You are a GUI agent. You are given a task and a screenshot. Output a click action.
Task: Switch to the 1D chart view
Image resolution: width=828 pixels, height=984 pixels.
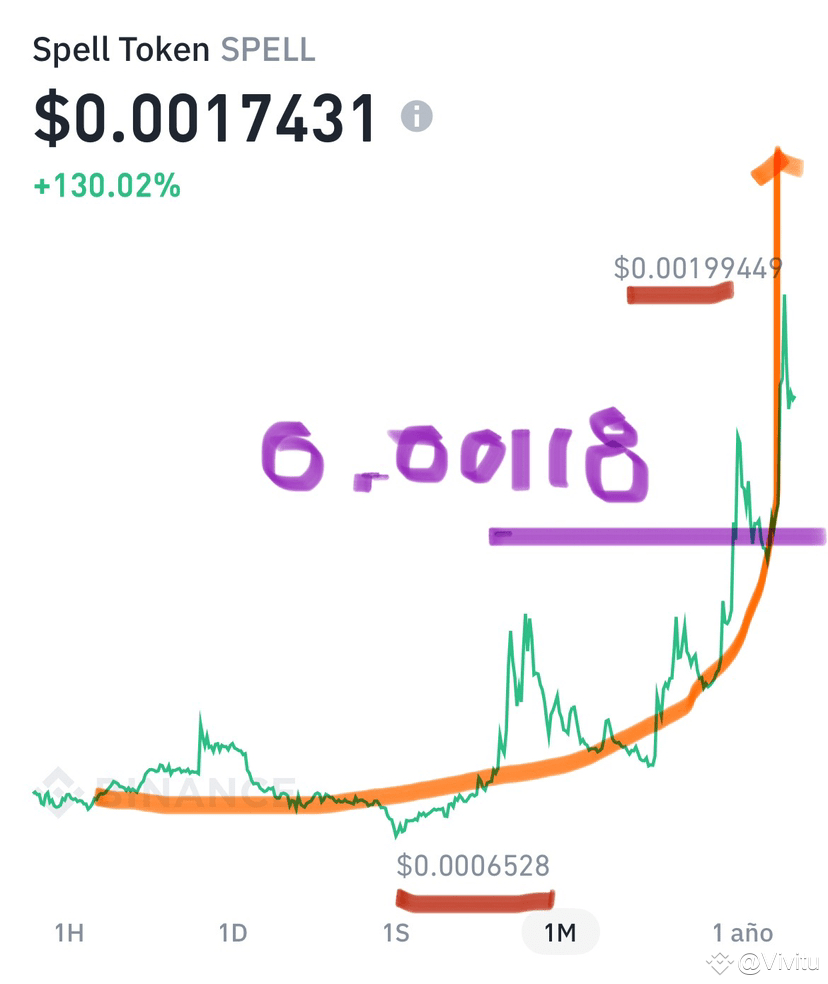tap(232, 932)
